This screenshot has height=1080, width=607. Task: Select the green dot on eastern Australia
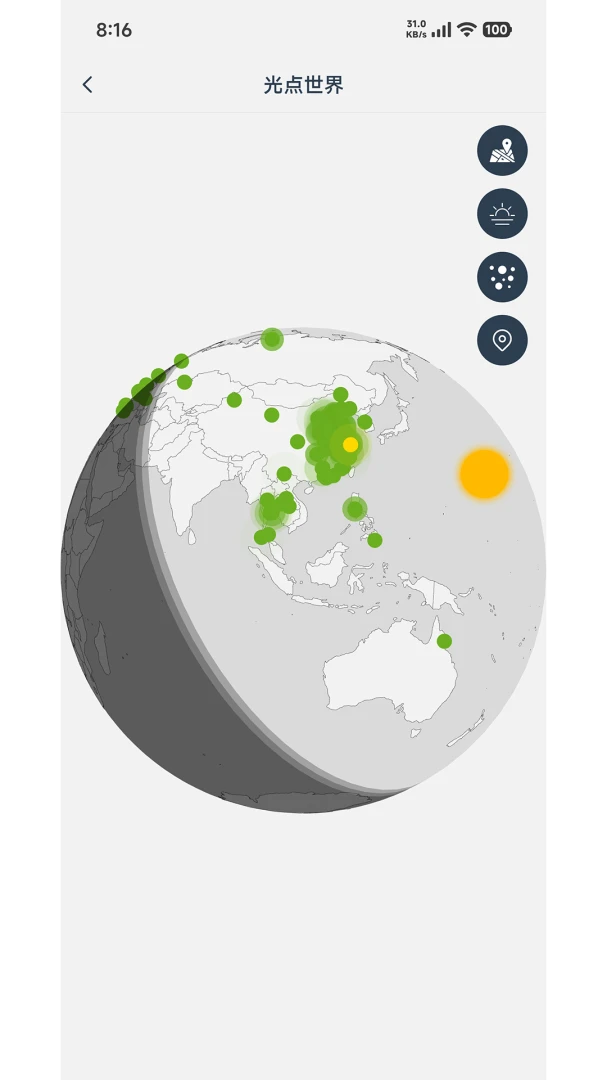click(x=444, y=641)
